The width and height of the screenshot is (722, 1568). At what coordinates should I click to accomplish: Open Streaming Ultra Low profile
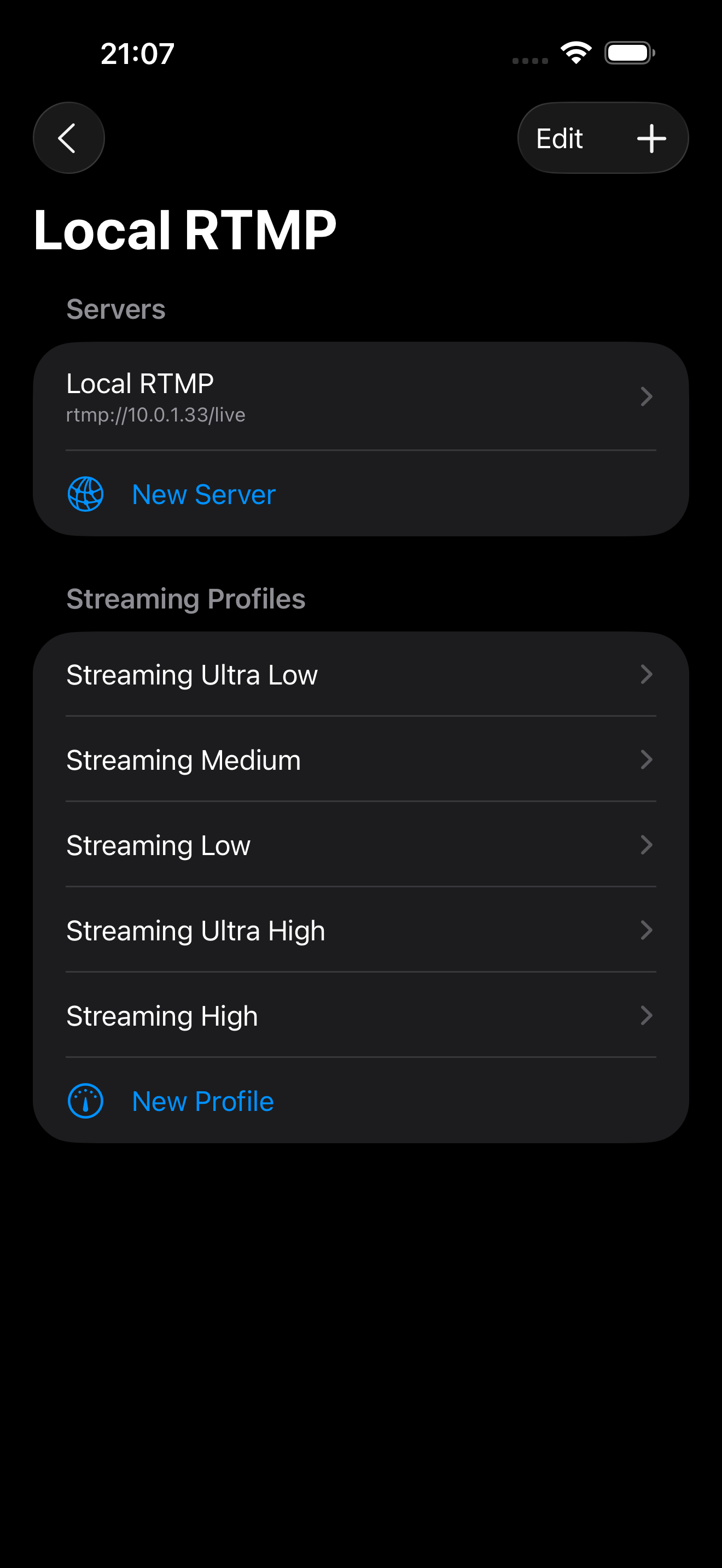click(x=360, y=675)
